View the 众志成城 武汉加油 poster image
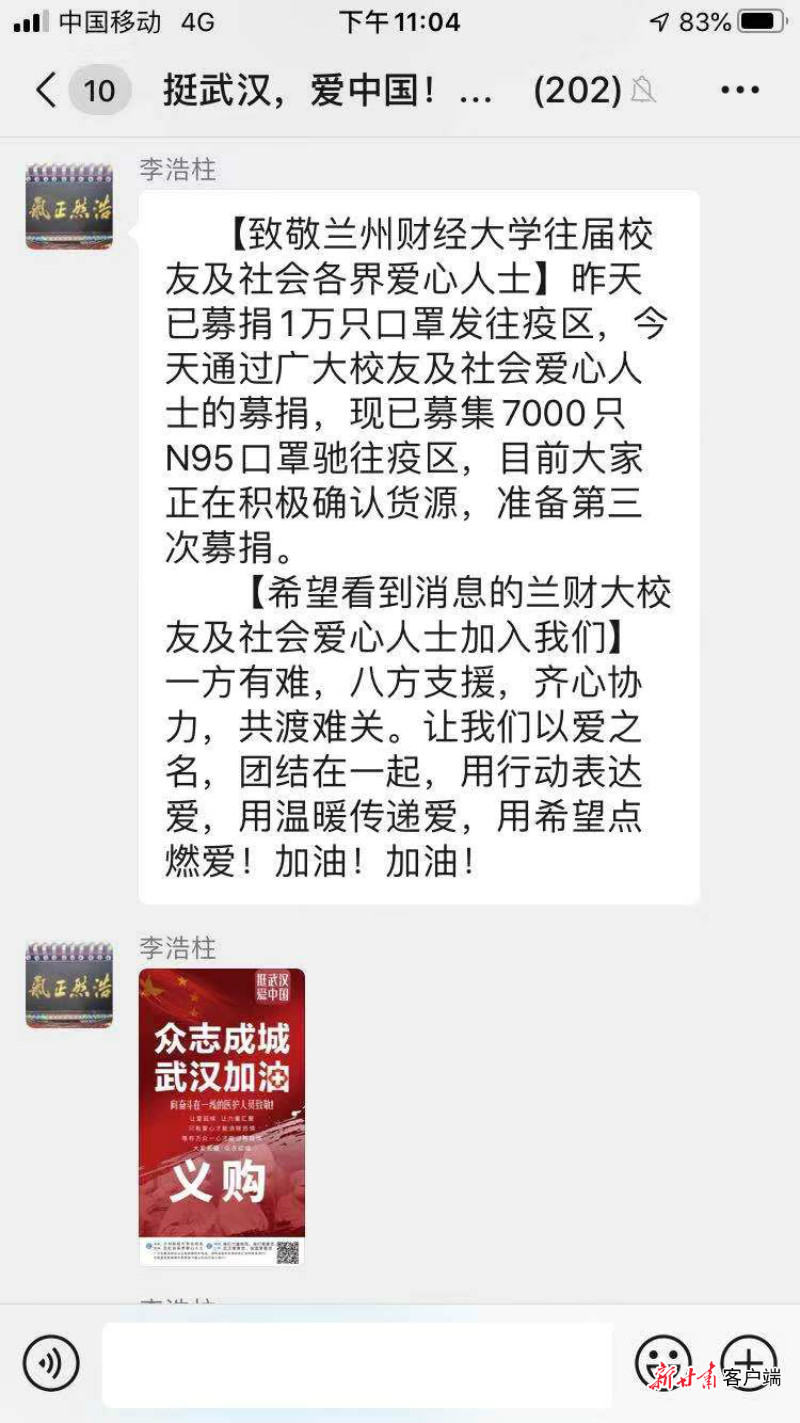This screenshot has width=800, height=1423. click(222, 1116)
